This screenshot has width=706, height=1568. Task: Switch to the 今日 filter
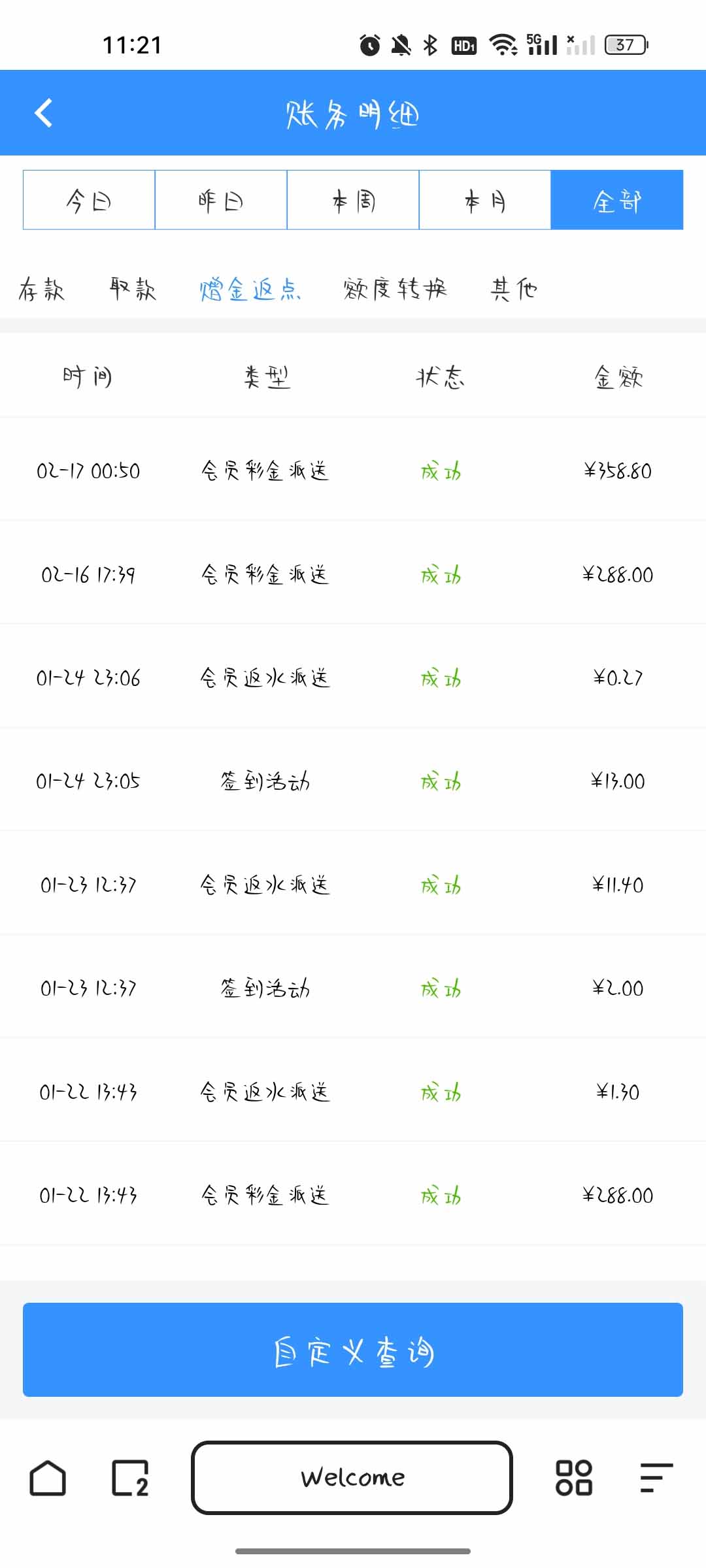tap(89, 200)
